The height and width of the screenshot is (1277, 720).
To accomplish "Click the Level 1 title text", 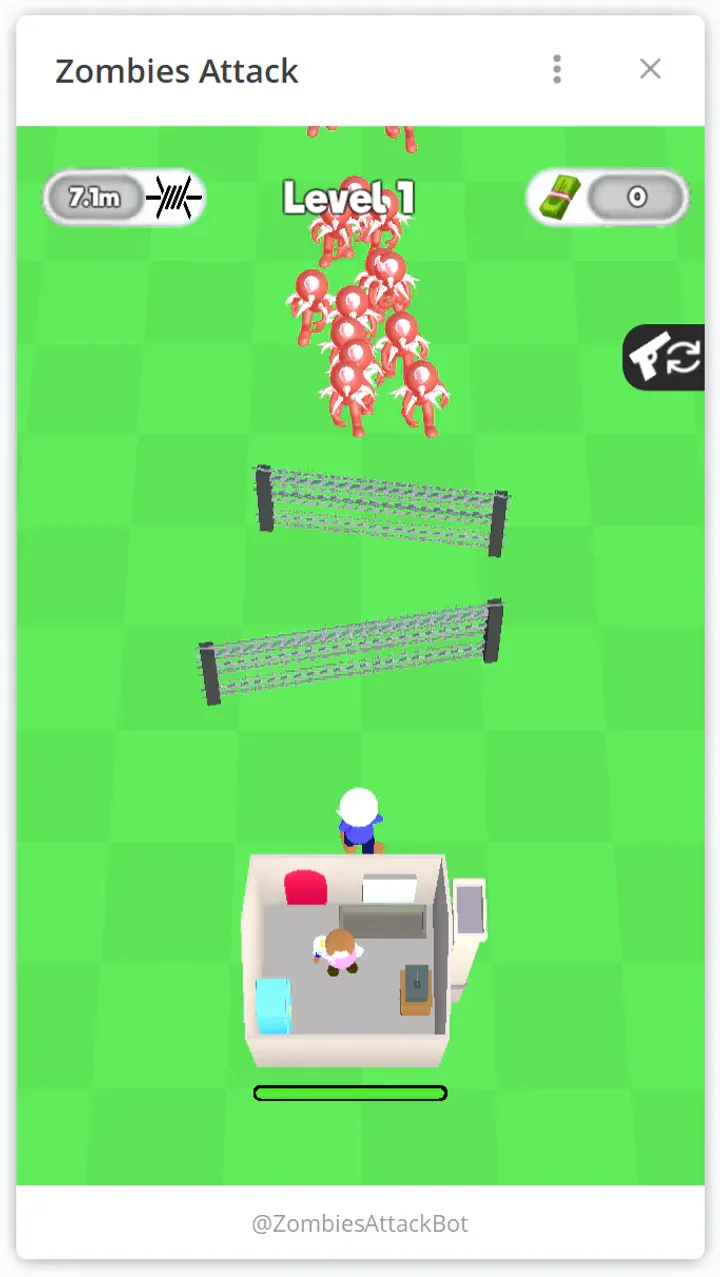I will tap(350, 197).
